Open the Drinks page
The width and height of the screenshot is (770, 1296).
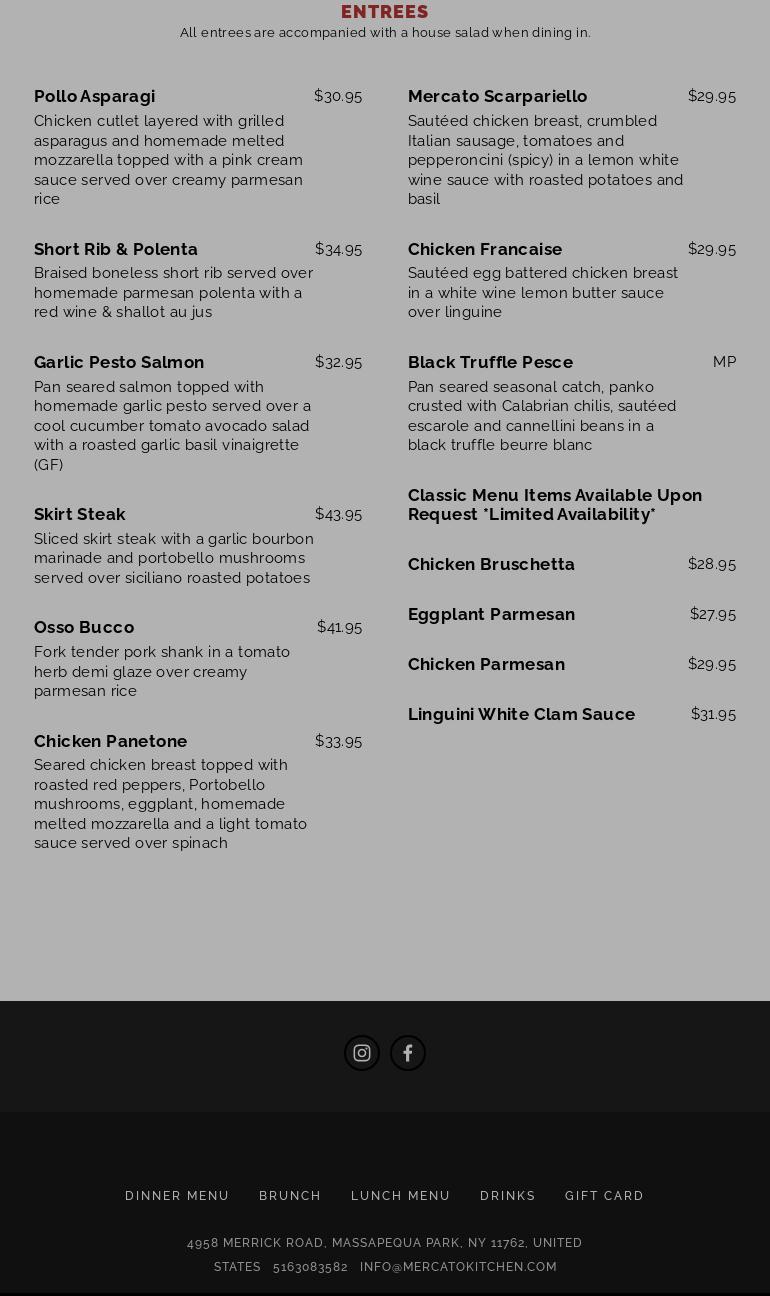508,1196
